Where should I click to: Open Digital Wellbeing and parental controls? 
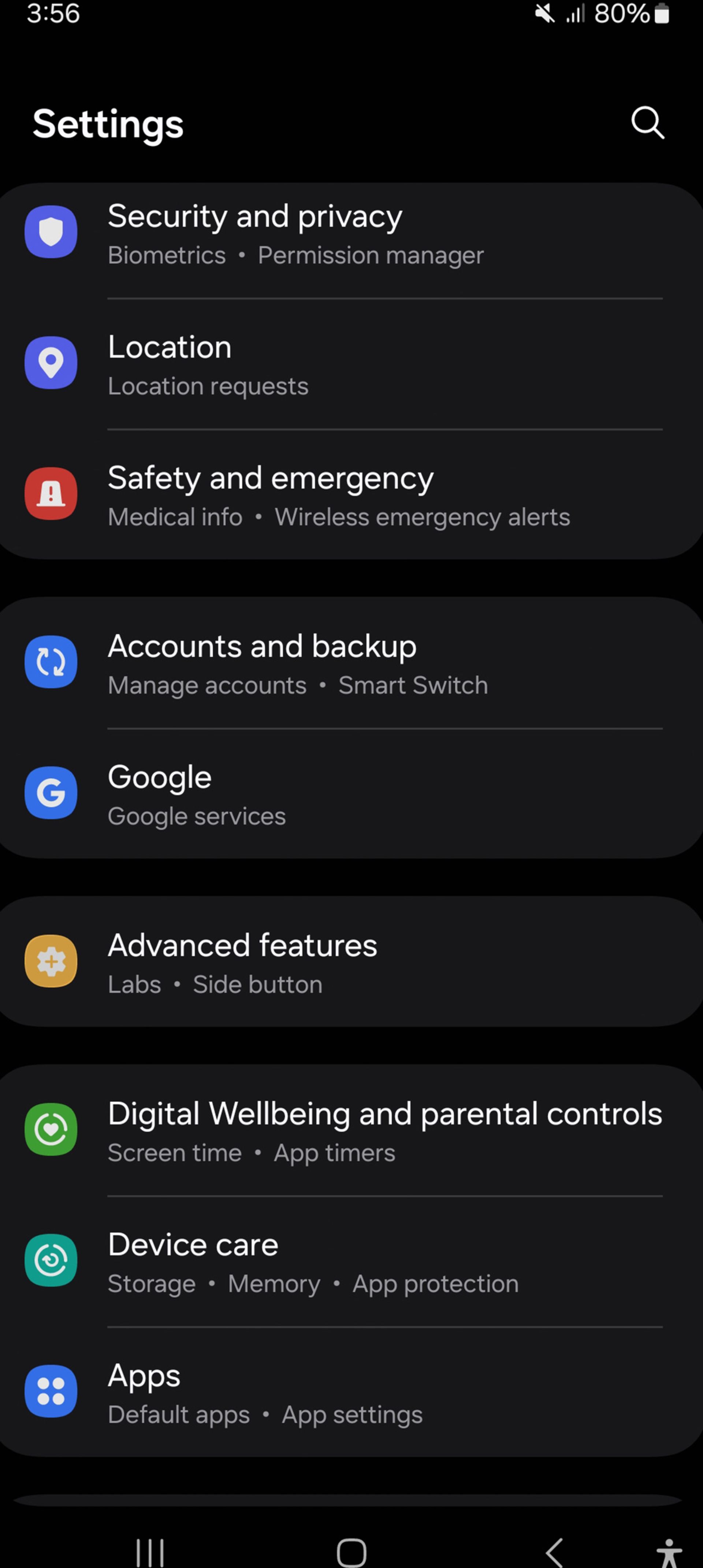(351, 1130)
